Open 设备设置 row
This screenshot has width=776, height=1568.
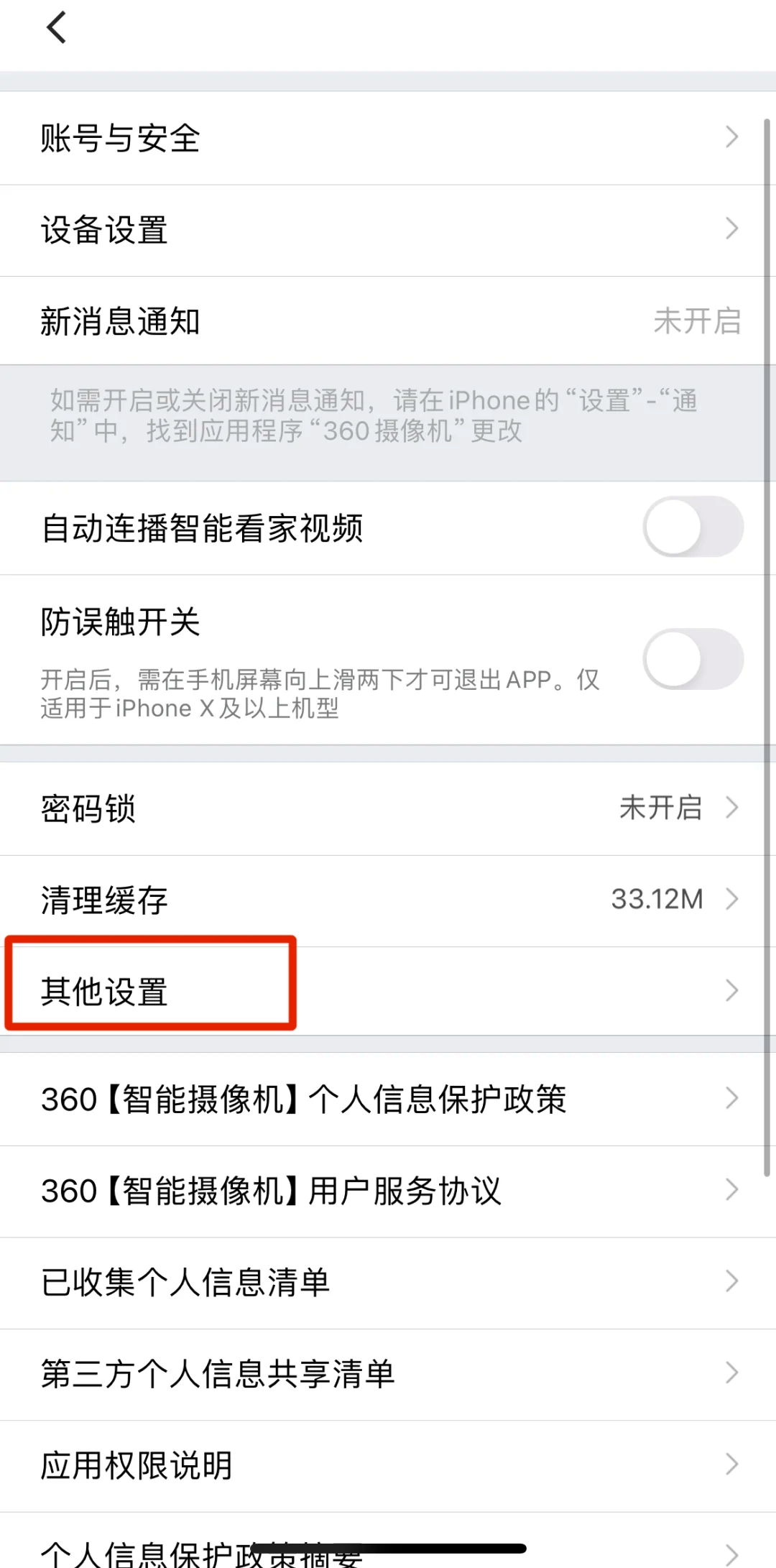coord(388,231)
